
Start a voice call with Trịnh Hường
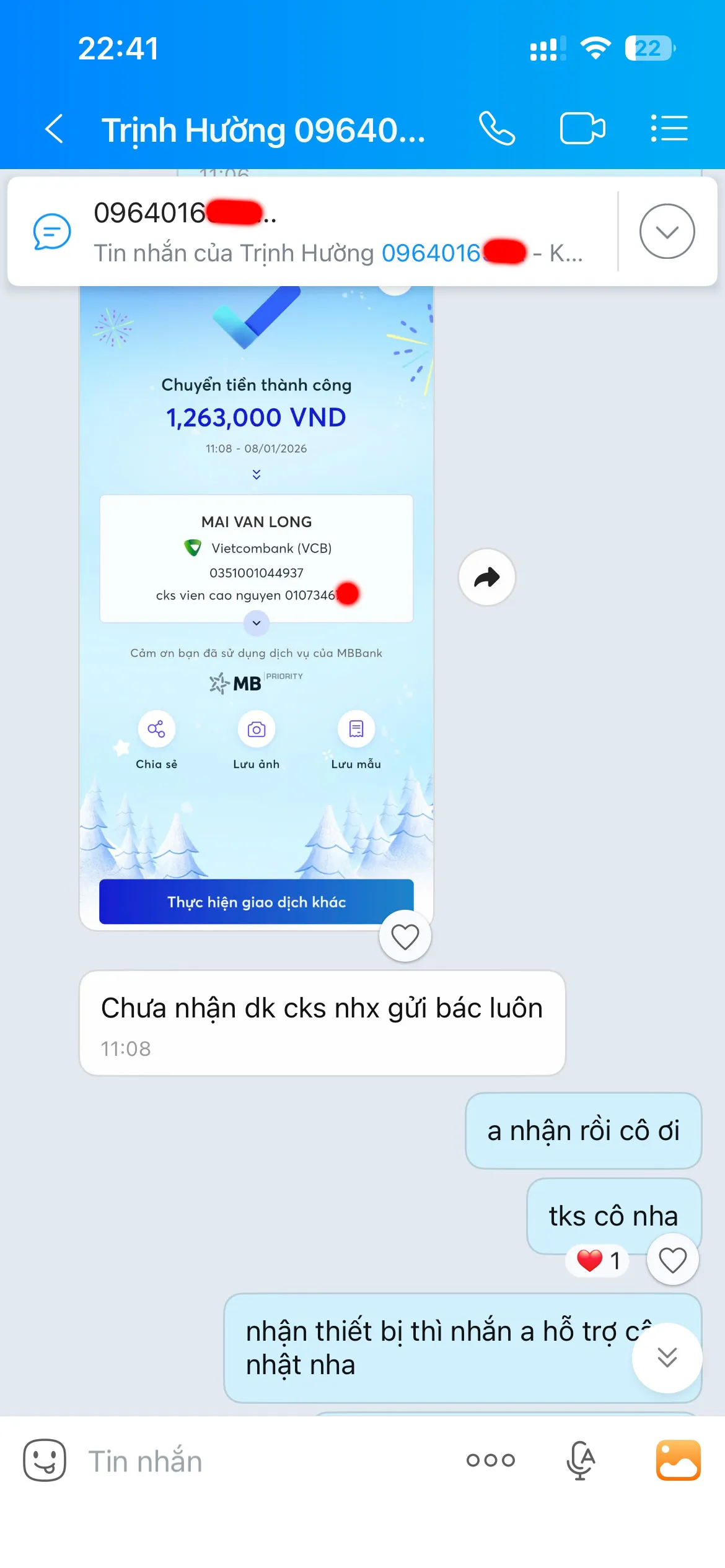(x=497, y=129)
